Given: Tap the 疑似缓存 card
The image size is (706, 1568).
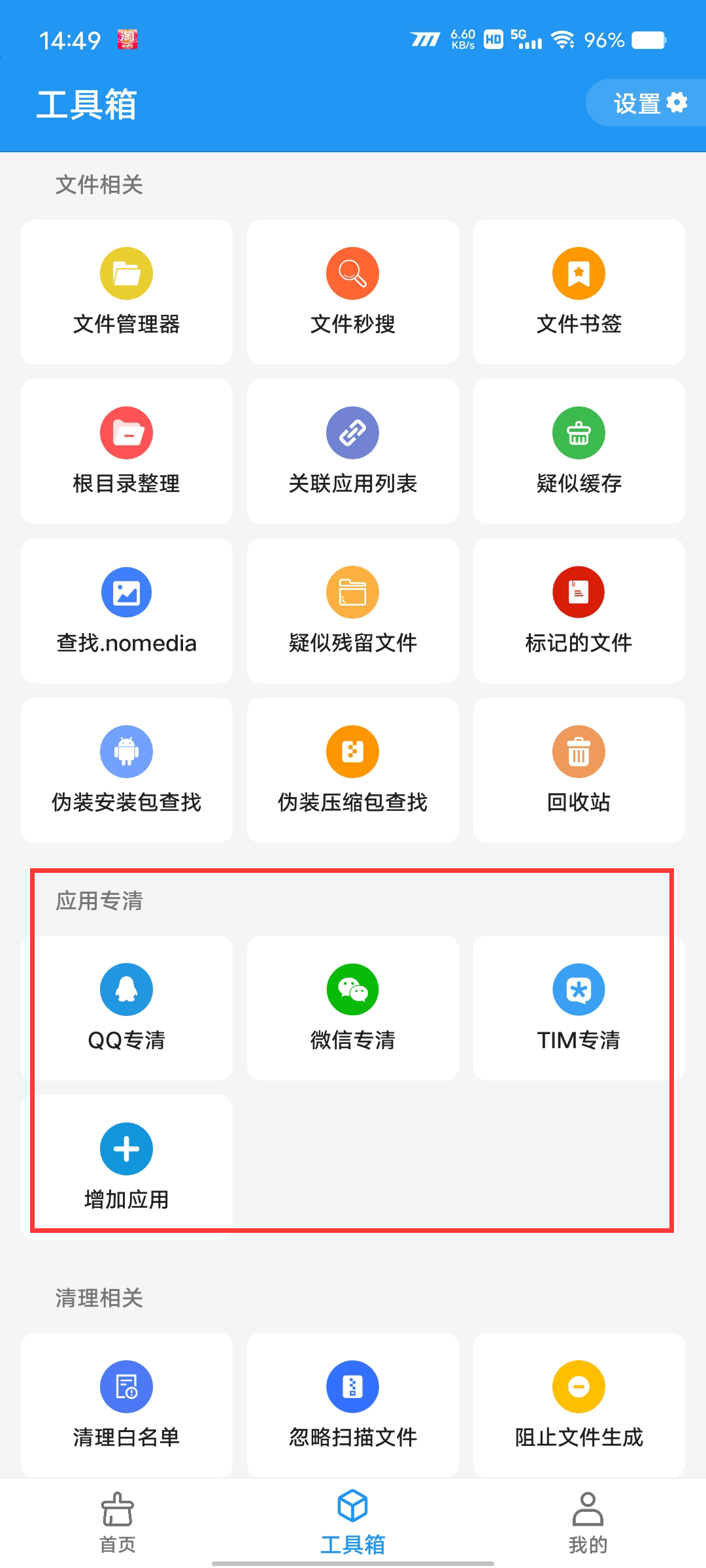Looking at the screenshot, I should click(x=579, y=451).
